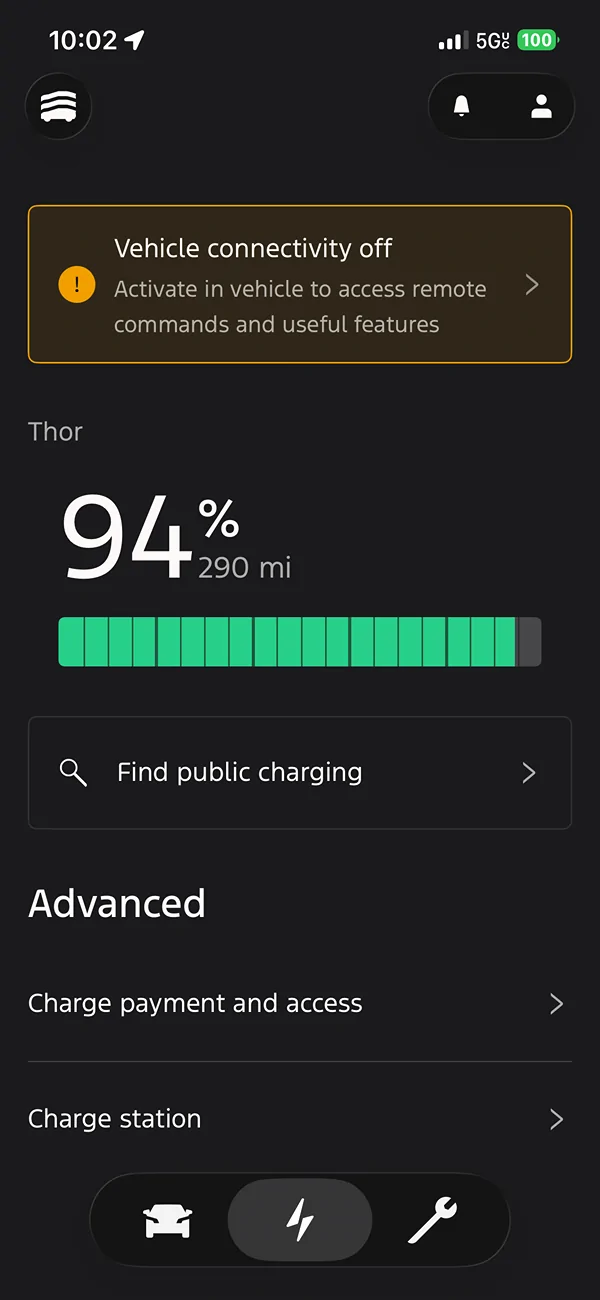Viewport: 600px width, 1300px height.
Task: Open the account profile icon
Action: (541, 106)
